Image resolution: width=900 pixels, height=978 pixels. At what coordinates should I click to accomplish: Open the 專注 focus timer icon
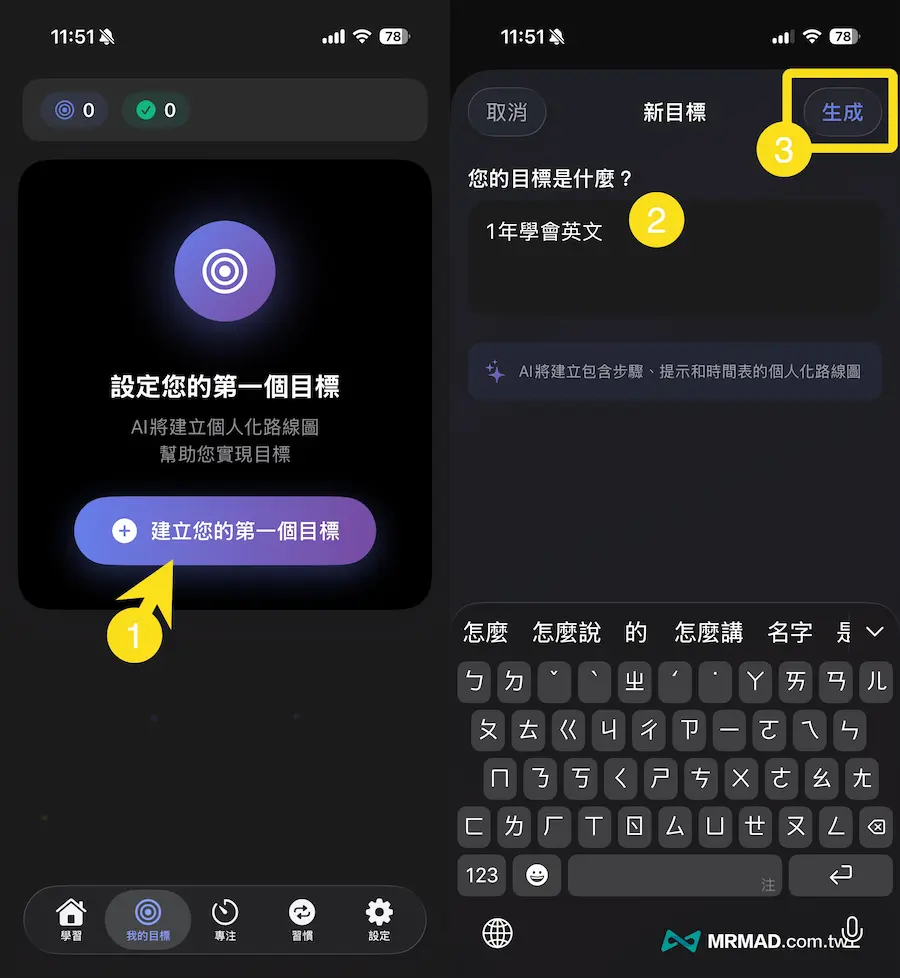225,912
